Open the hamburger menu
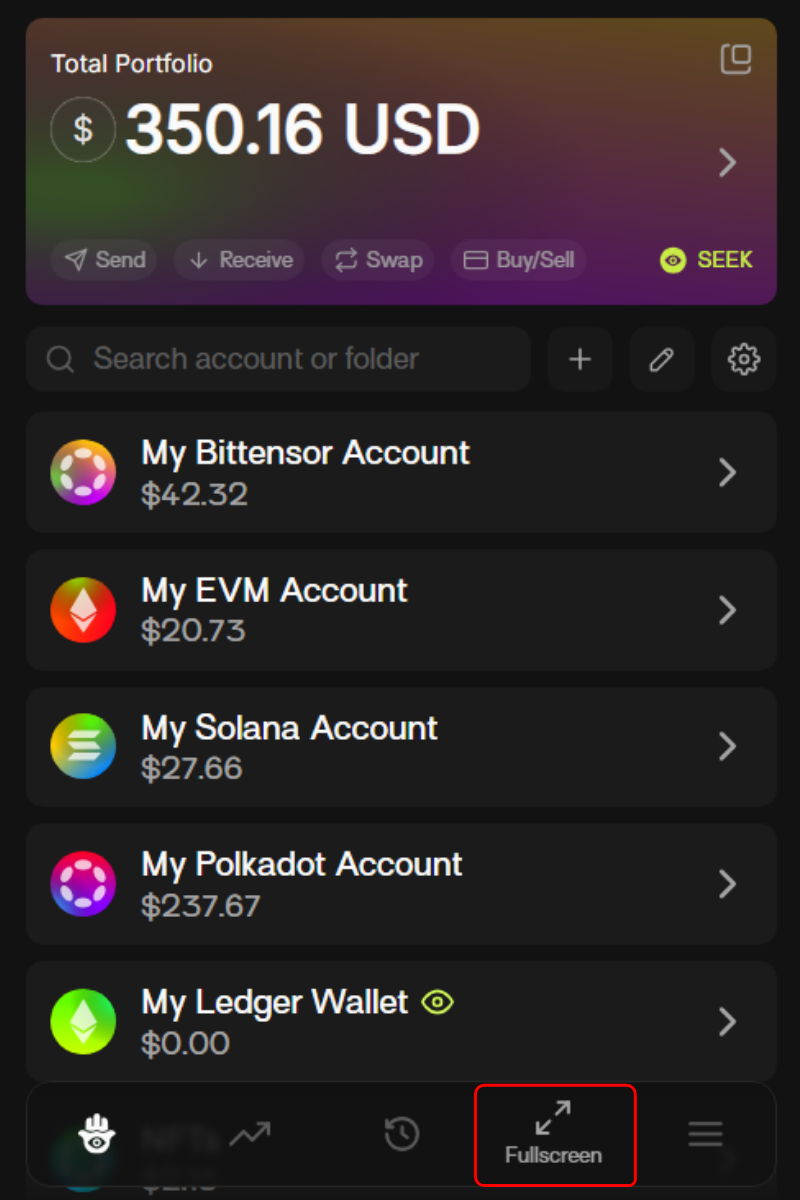The width and height of the screenshot is (800, 1200). [705, 1134]
